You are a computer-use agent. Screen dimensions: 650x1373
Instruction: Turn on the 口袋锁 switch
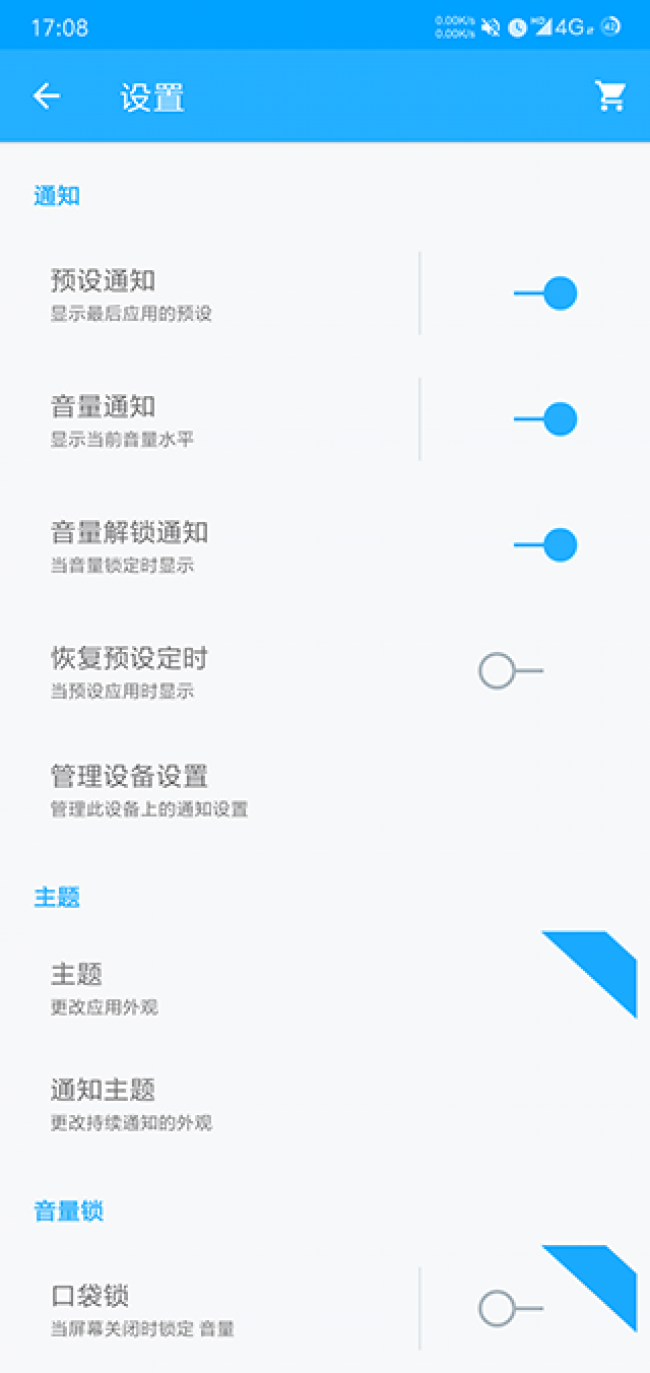pyautogui.click(x=511, y=1307)
